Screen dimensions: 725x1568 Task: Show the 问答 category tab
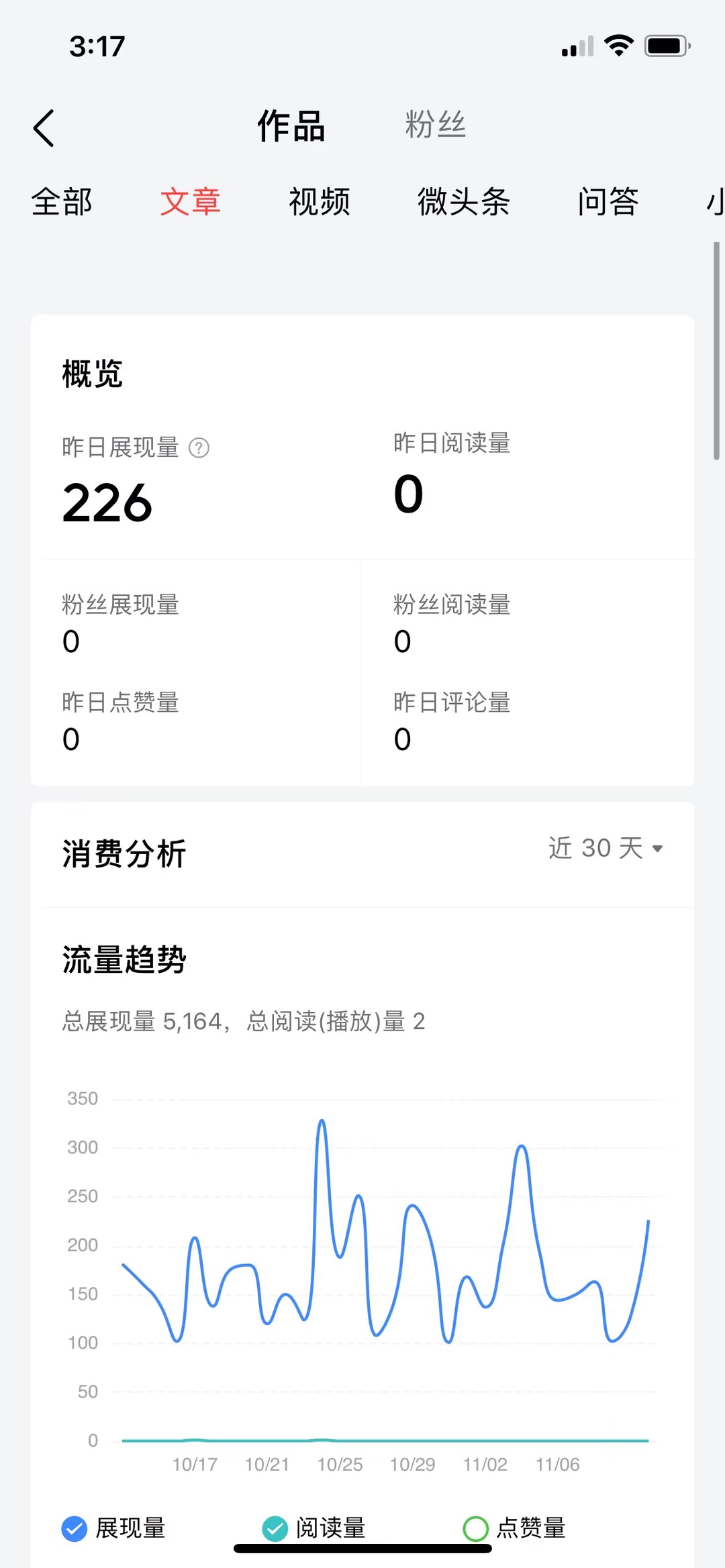608,202
